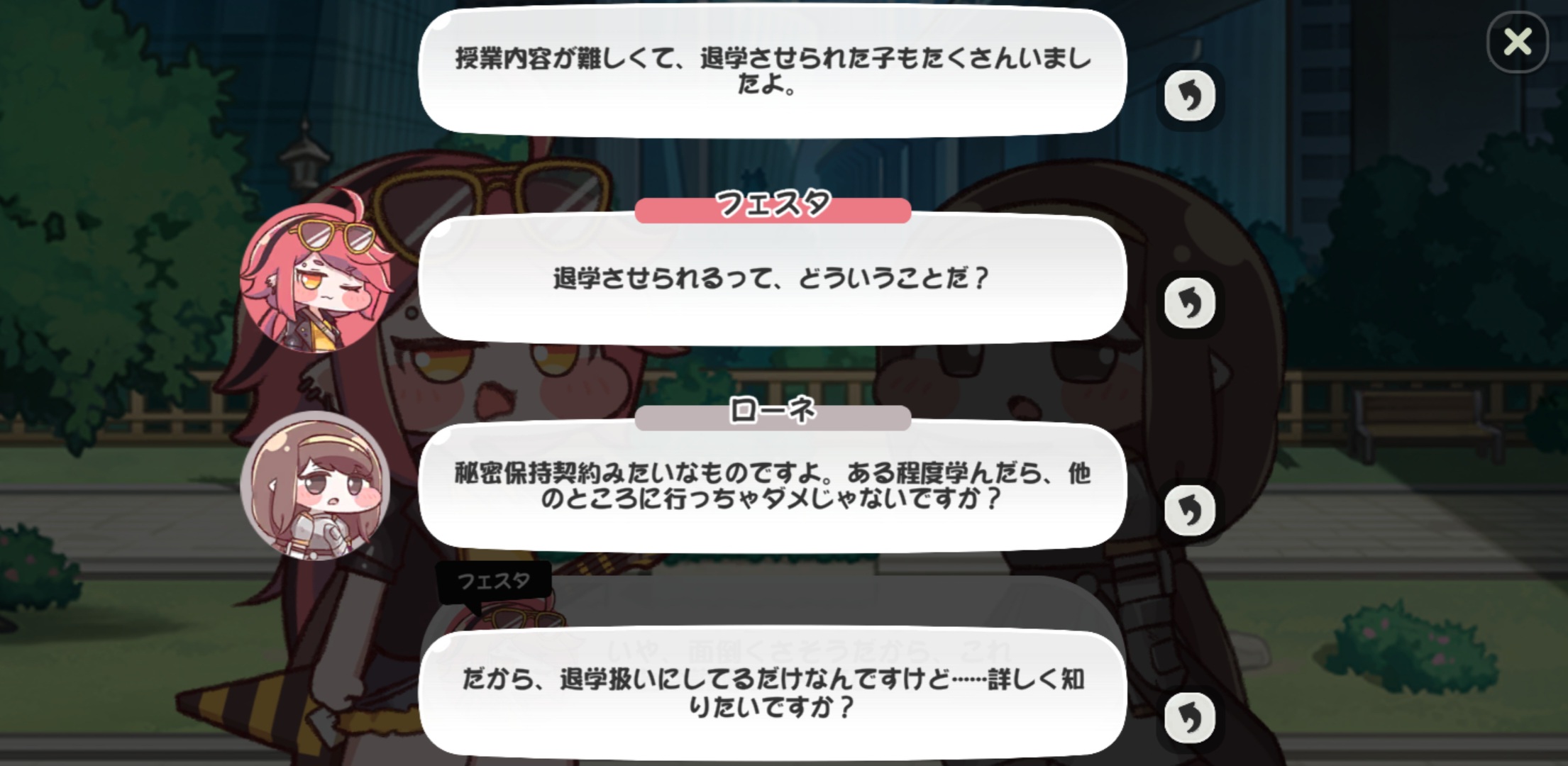Replay the line starting 授業内容が難しくて
Viewport: 1568px width, 766px height.
1189,95
